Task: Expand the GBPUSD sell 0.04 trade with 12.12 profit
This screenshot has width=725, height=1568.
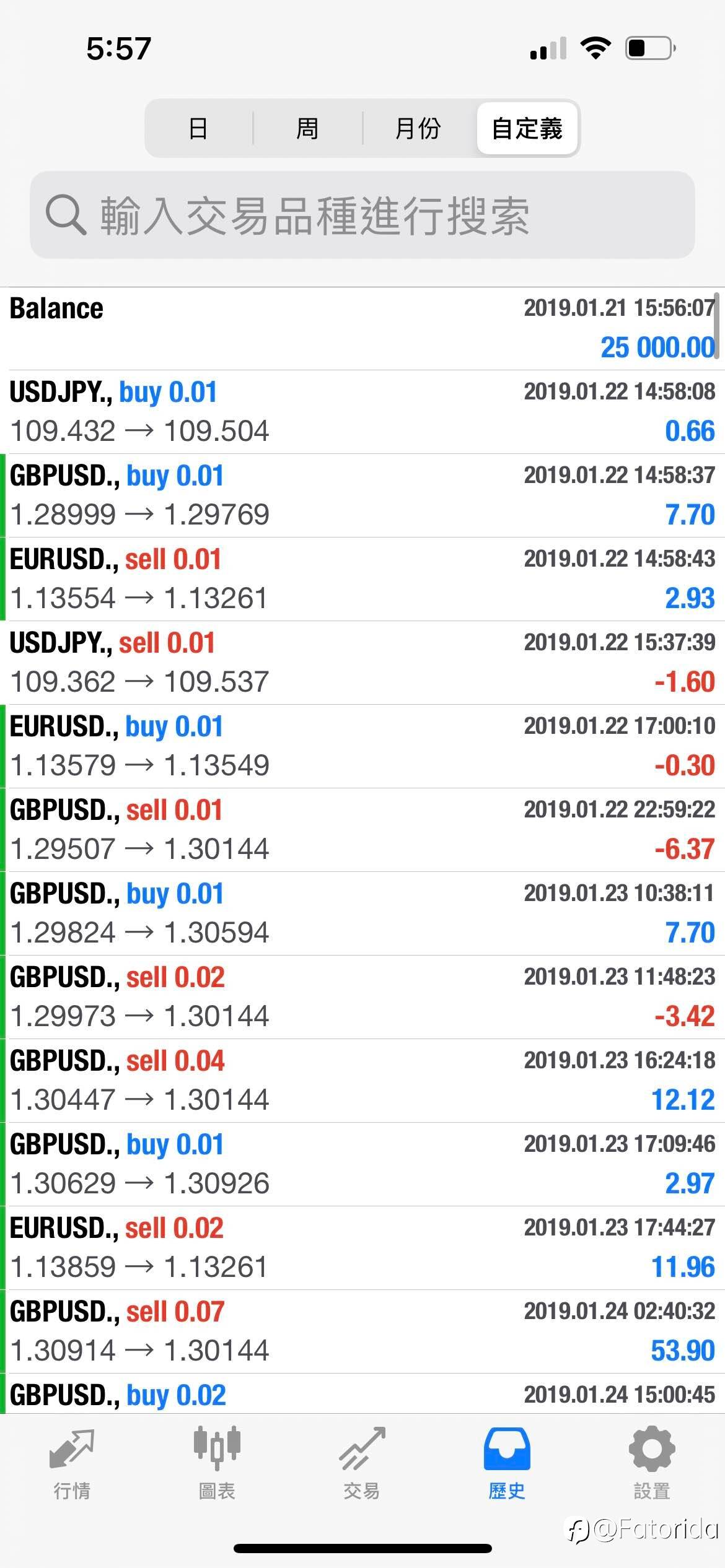Action: (362, 1081)
